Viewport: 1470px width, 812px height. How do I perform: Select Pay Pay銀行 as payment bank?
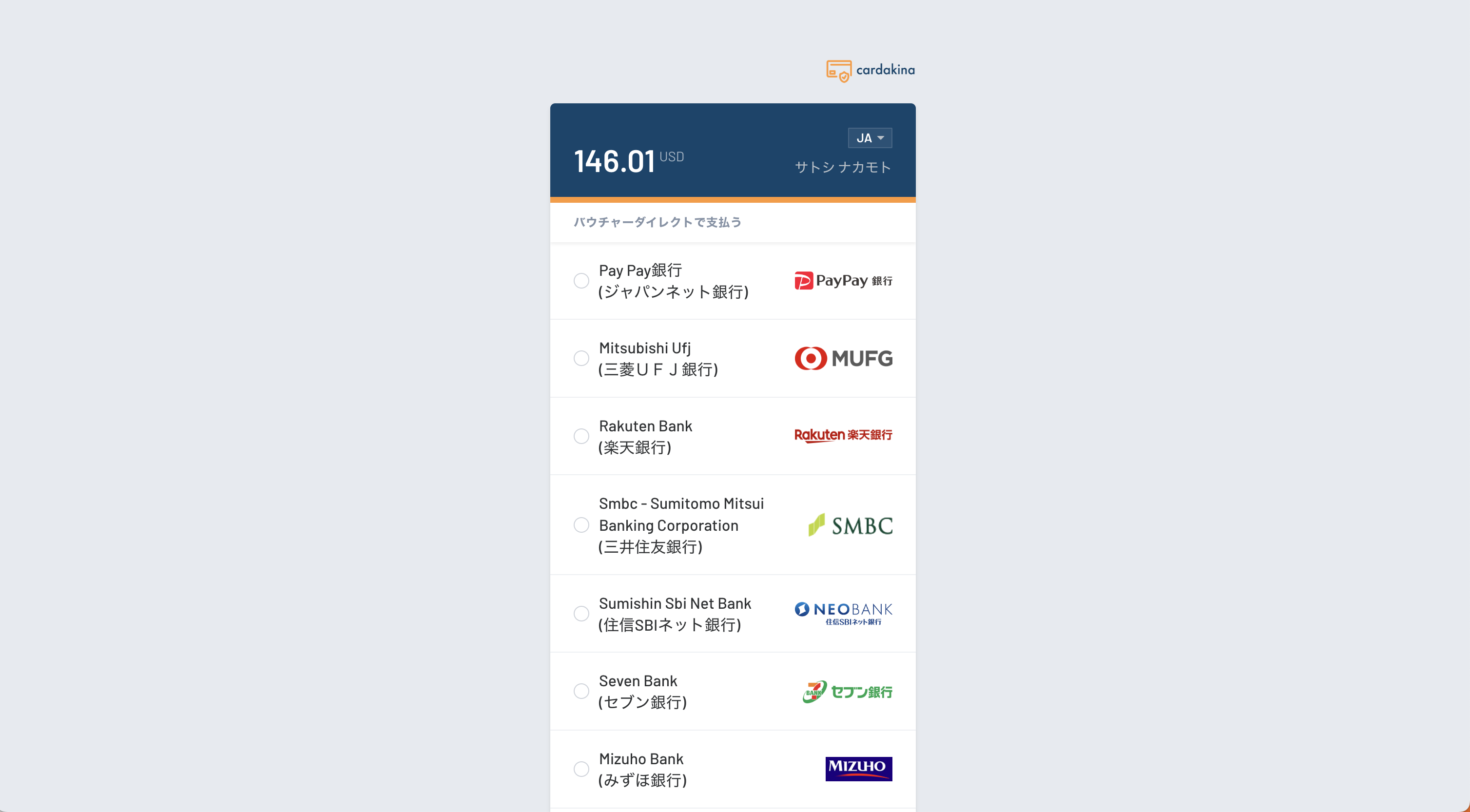pyautogui.click(x=581, y=281)
